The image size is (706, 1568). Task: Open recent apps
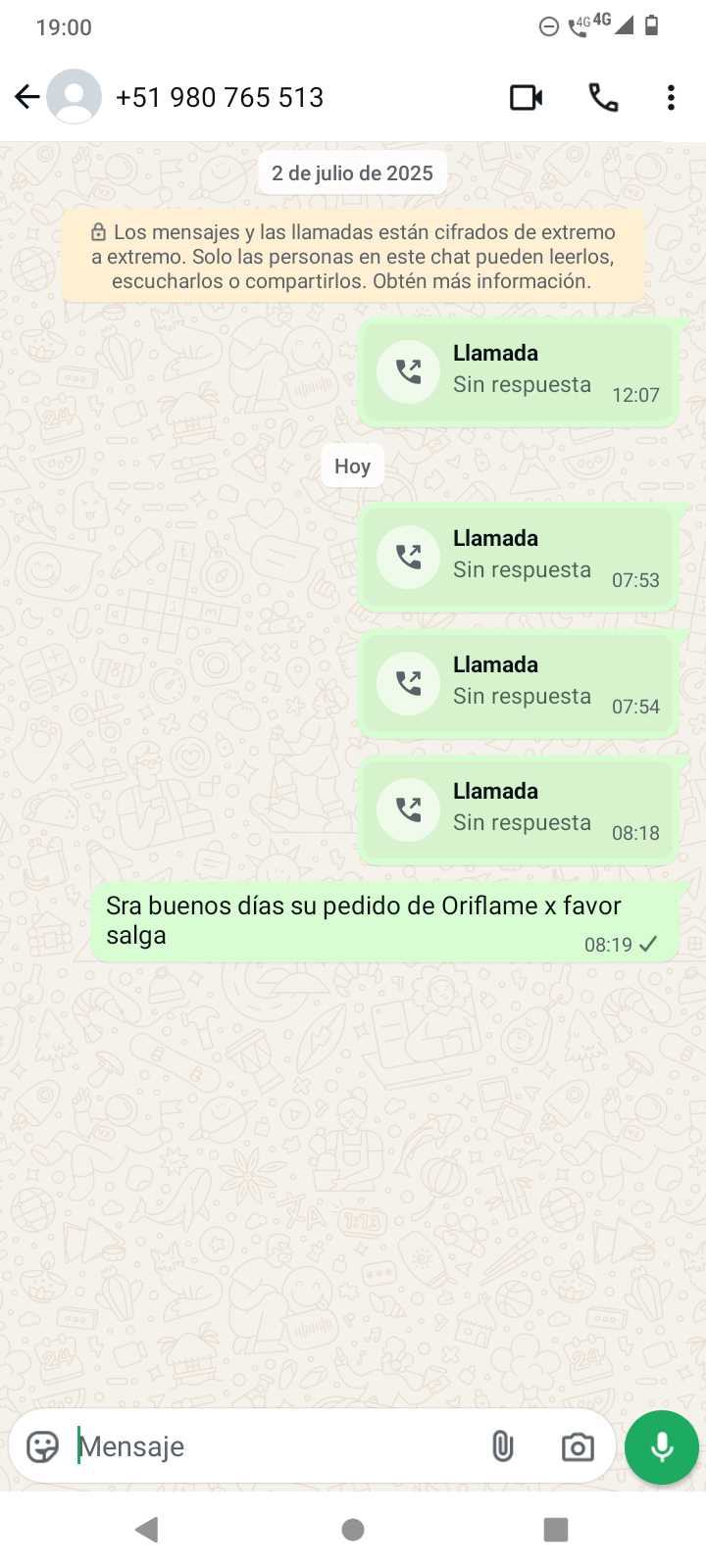point(556,1529)
